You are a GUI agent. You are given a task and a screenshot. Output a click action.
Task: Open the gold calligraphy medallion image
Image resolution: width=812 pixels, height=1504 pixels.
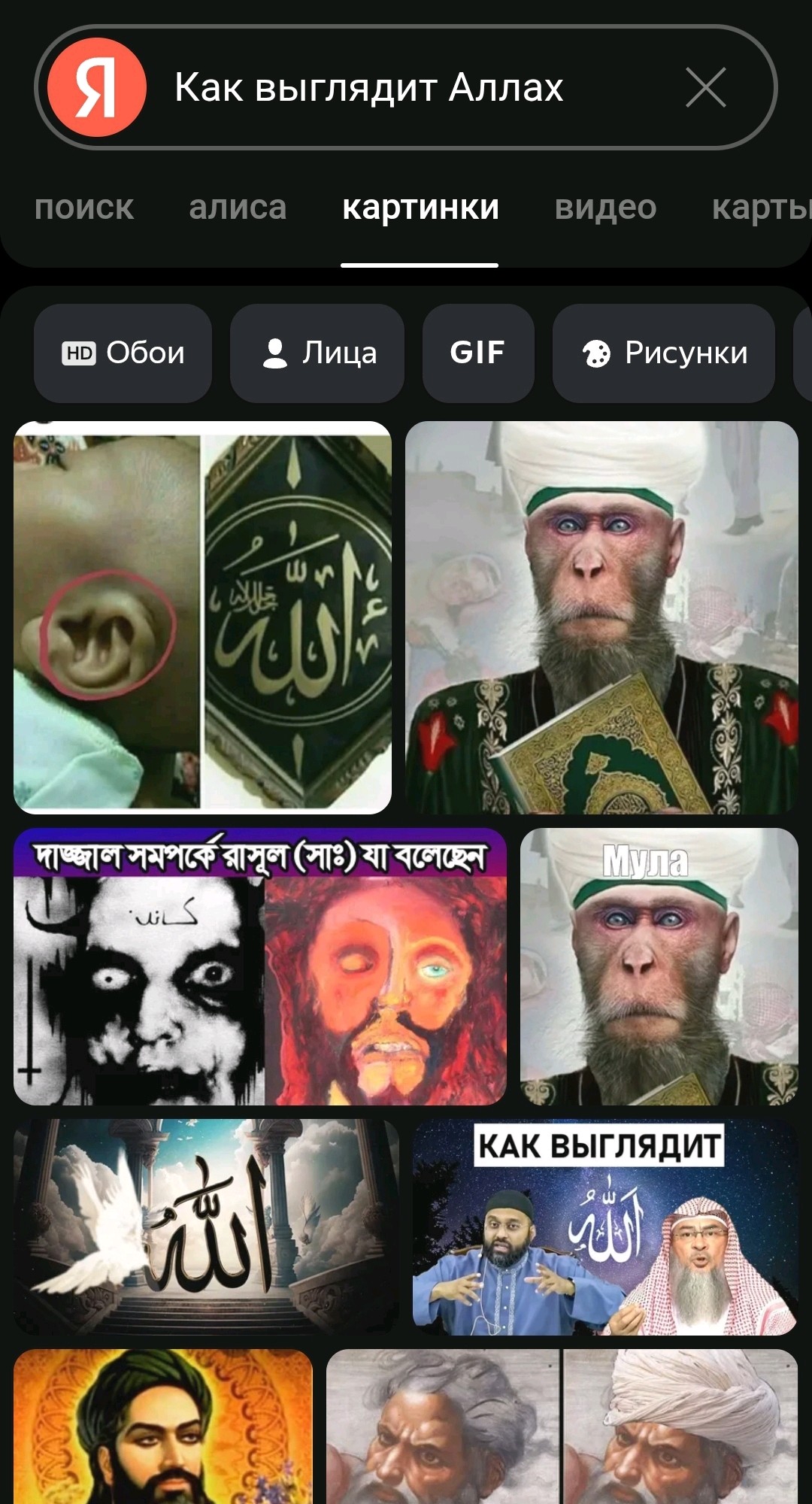(203, 617)
